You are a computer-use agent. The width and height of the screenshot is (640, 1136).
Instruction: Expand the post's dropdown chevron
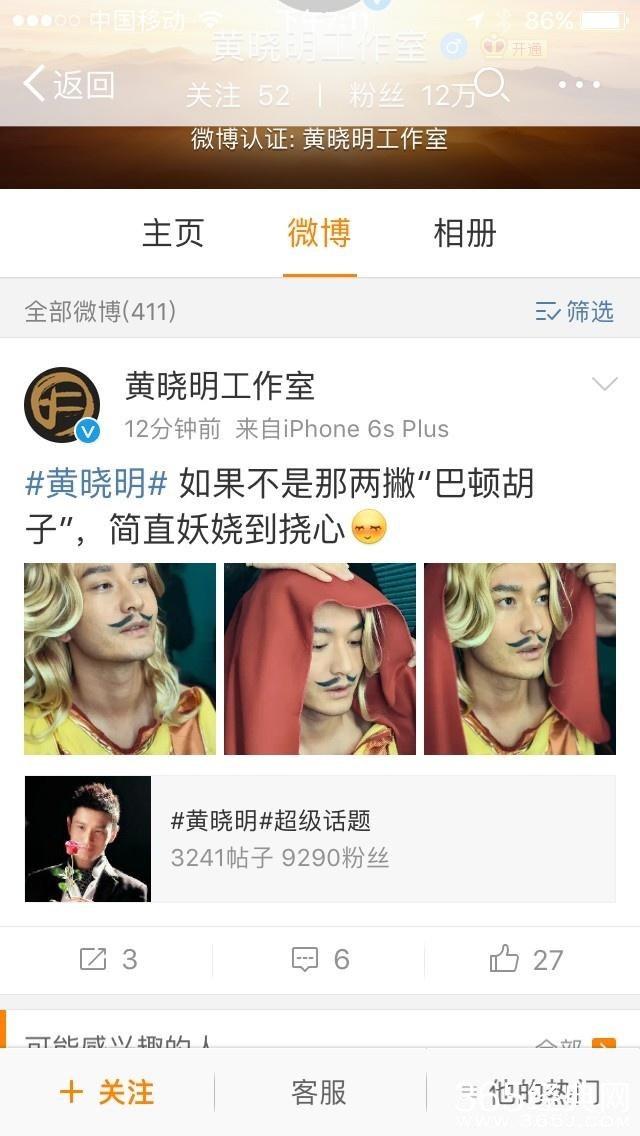[x=604, y=385]
